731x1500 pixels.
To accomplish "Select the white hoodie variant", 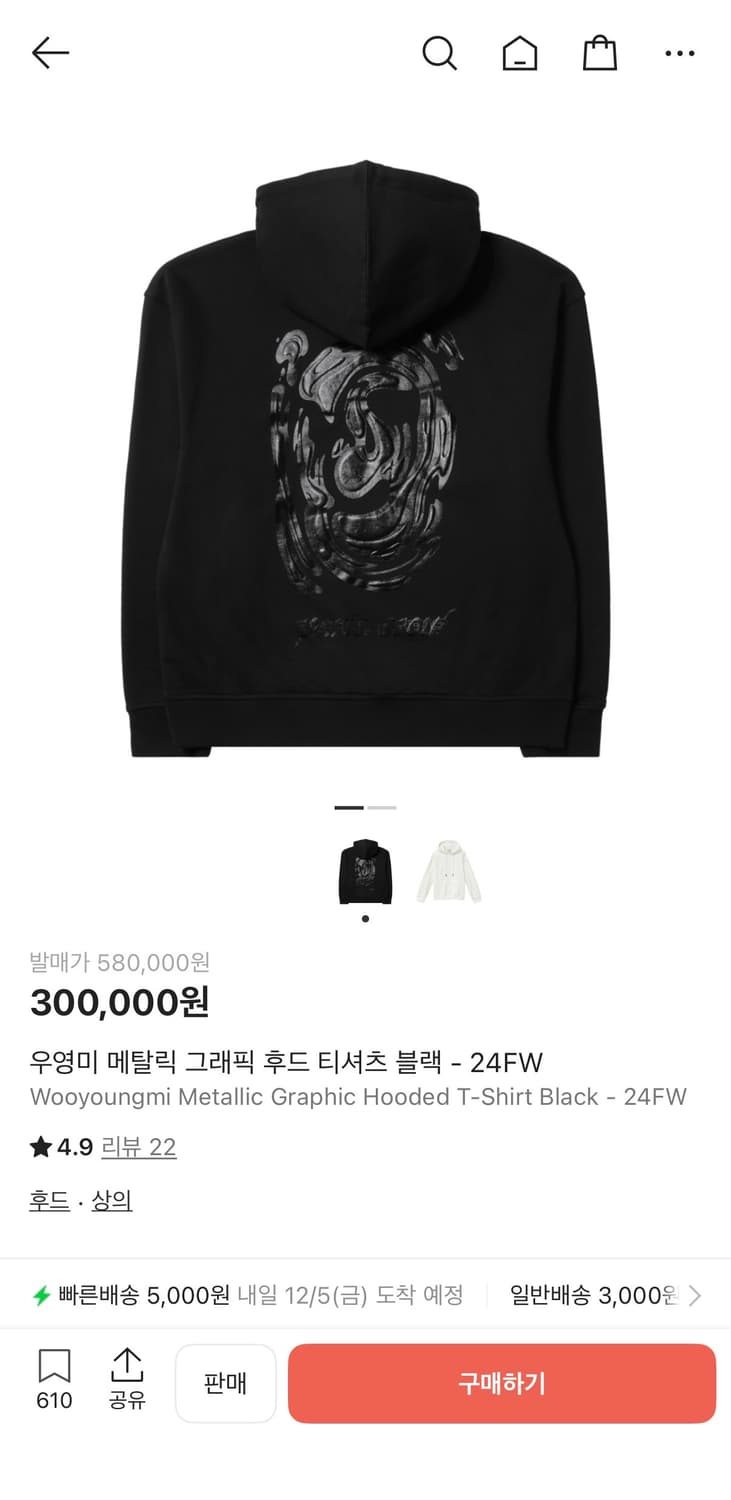I will [448, 870].
